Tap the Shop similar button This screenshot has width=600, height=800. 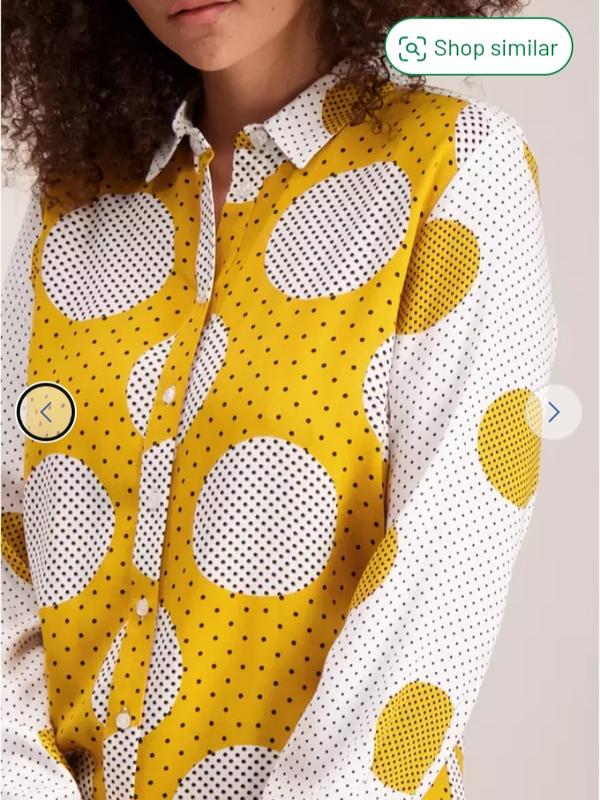[x=479, y=48]
